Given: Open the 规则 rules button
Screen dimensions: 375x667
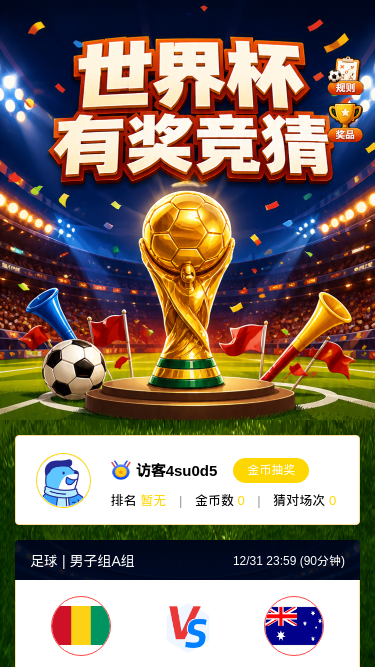Looking at the screenshot, I should pyautogui.click(x=345, y=76).
